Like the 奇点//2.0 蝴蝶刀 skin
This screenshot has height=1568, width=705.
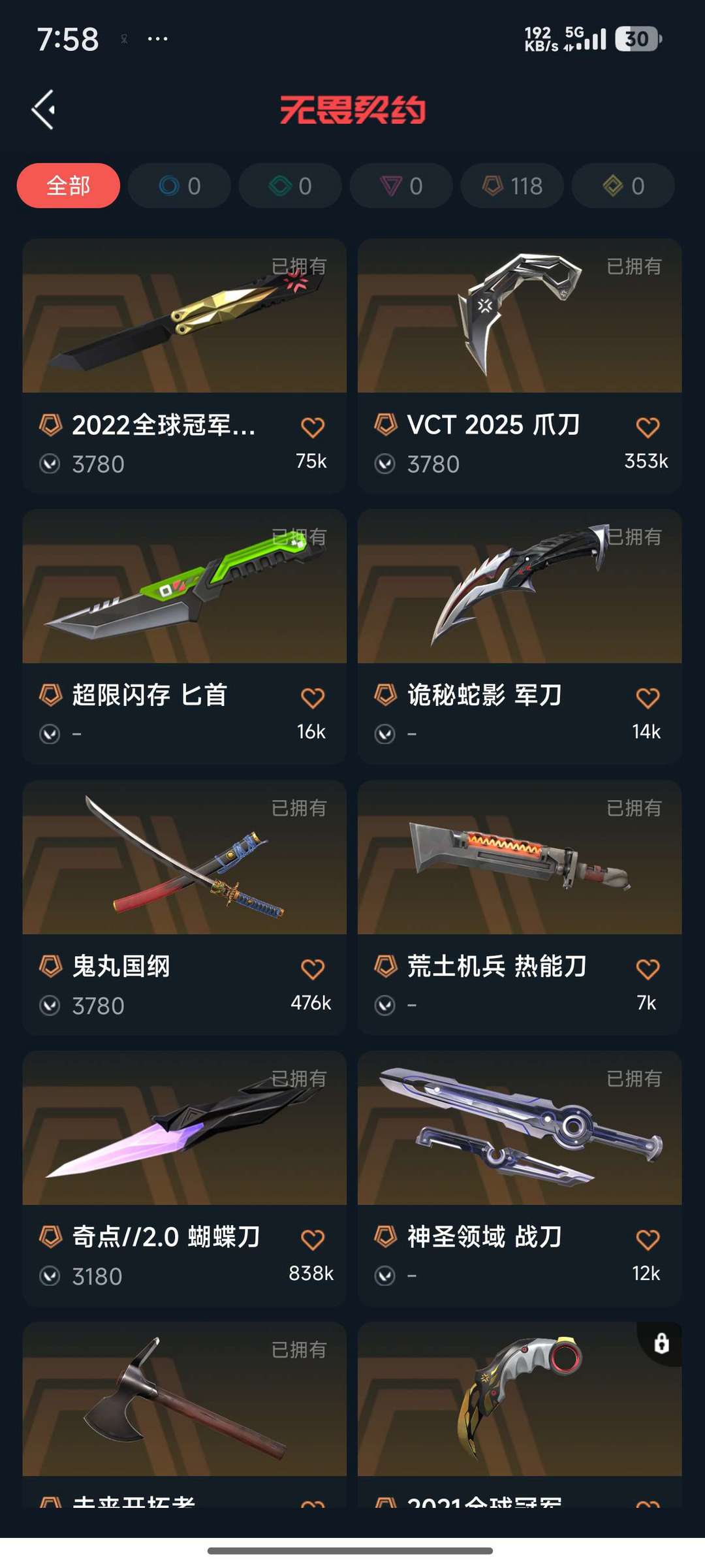click(x=313, y=1240)
